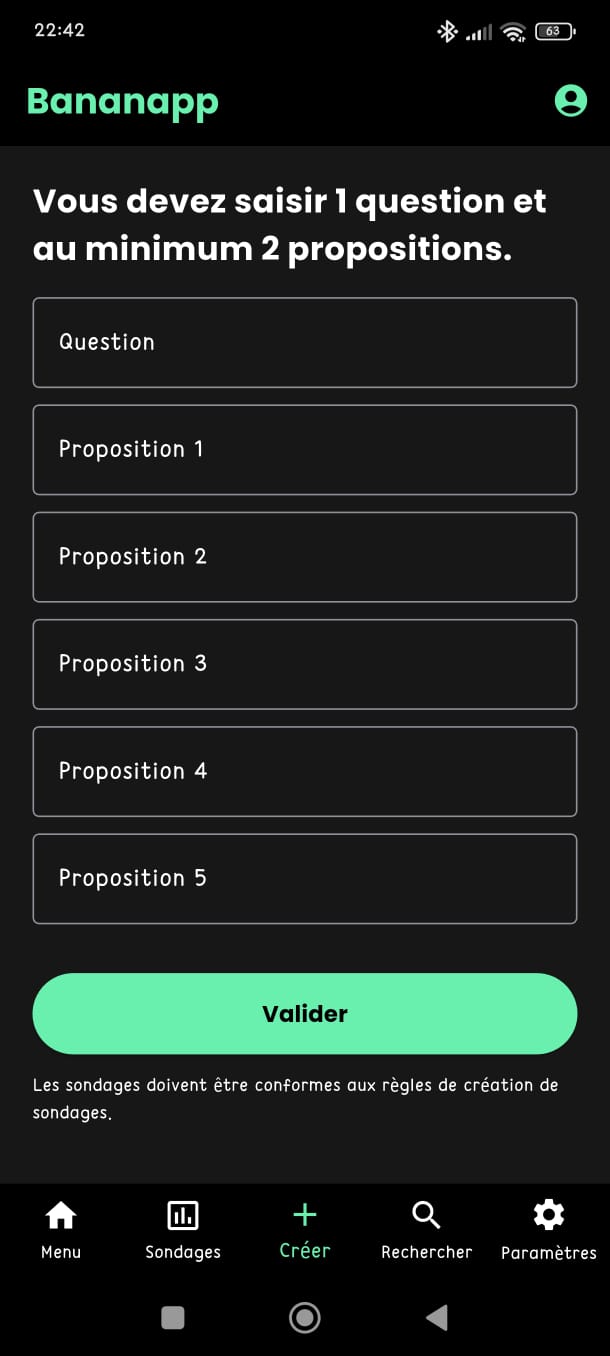610x1356 pixels.
Task: Open the Paramètres tab
Action: pos(548,1230)
